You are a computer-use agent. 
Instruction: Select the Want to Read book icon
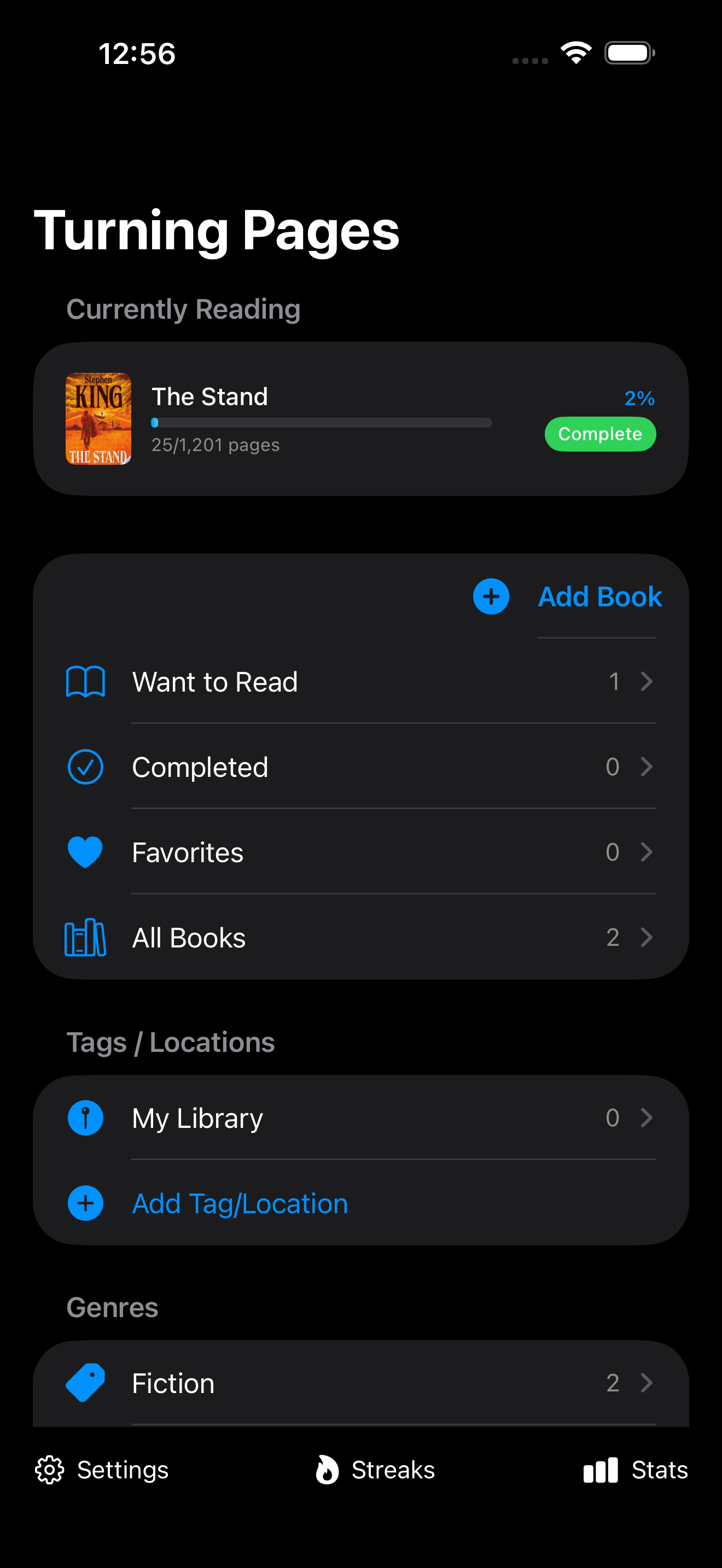[x=85, y=682]
